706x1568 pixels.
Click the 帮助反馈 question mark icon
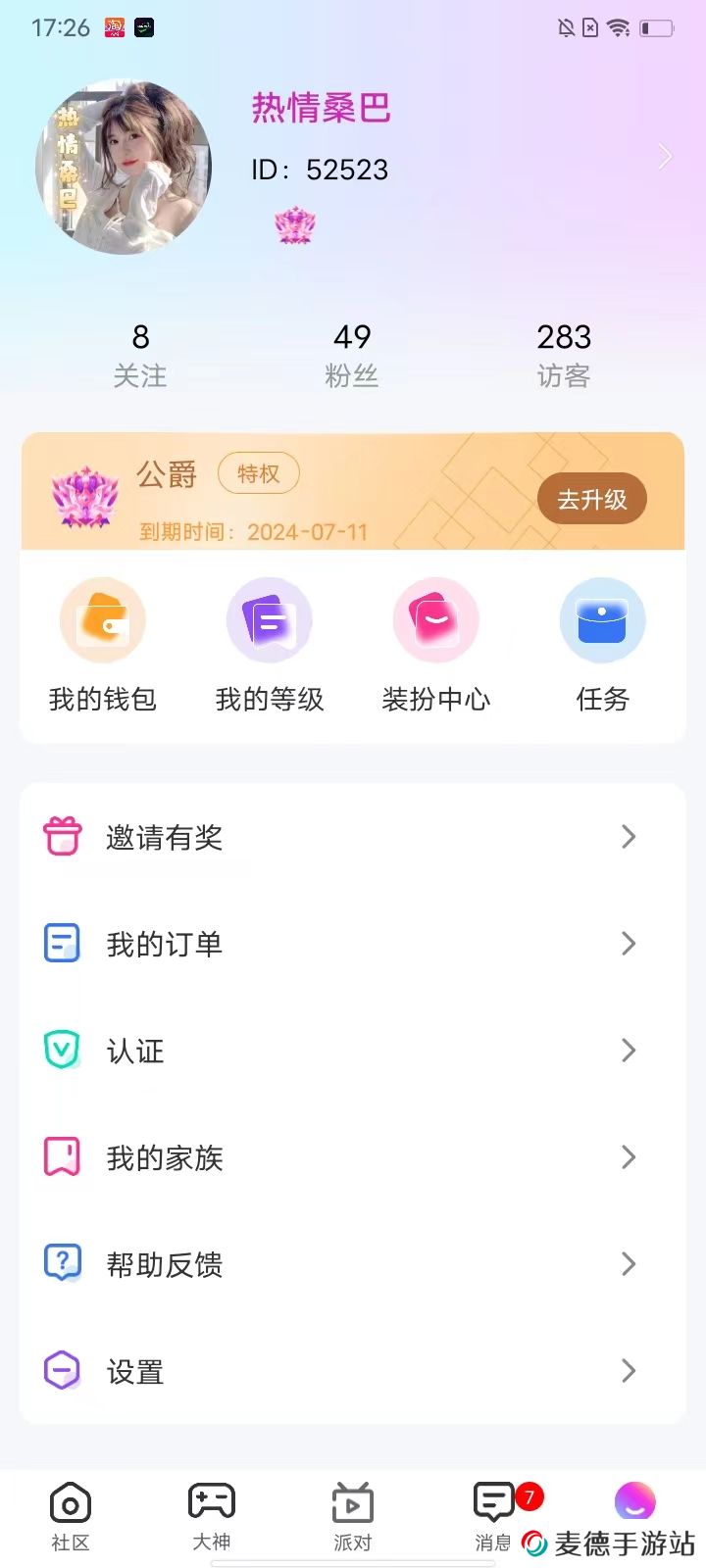tap(62, 1263)
